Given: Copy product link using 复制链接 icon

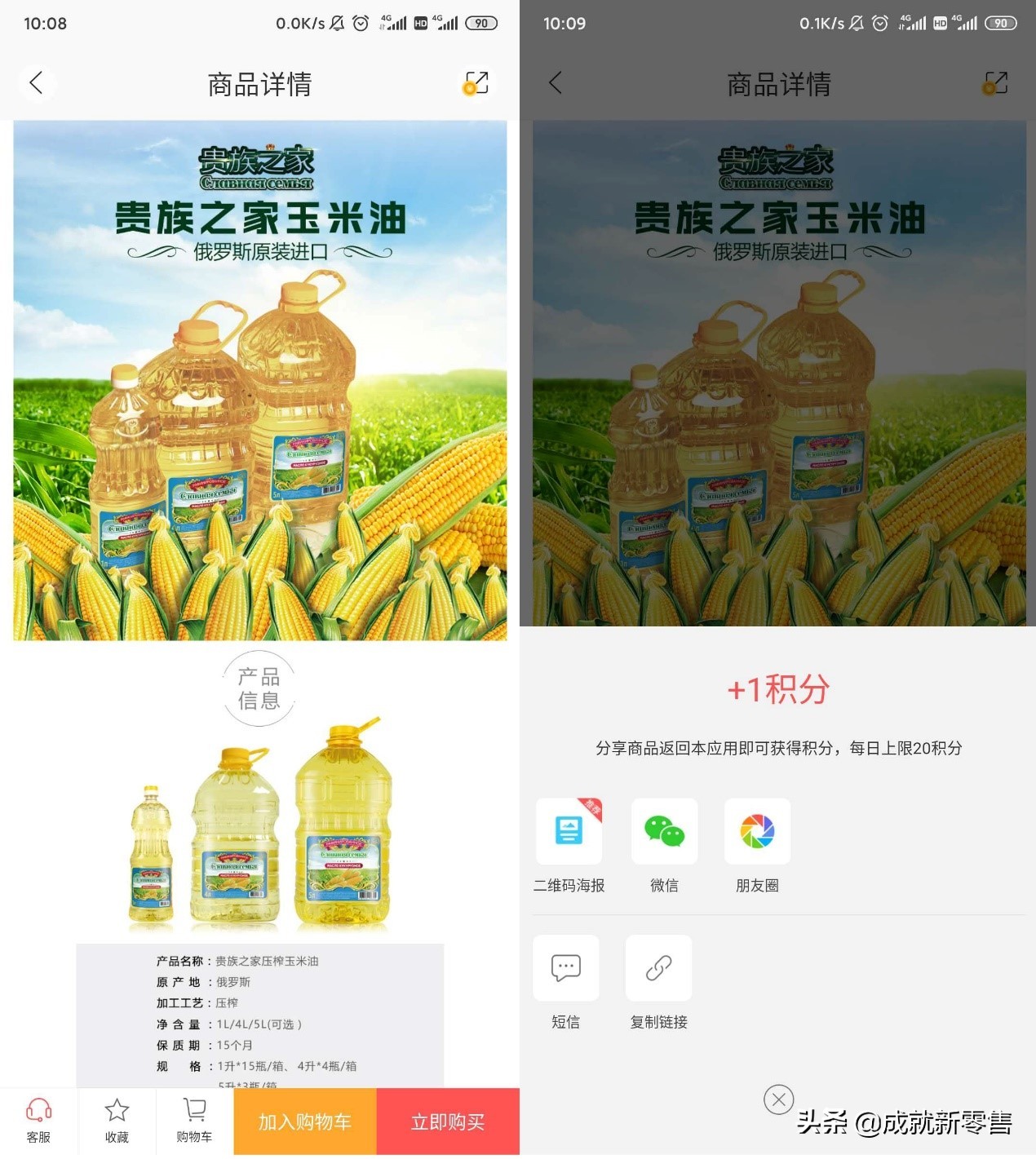Looking at the screenshot, I should pyautogui.click(x=658, y=968).
